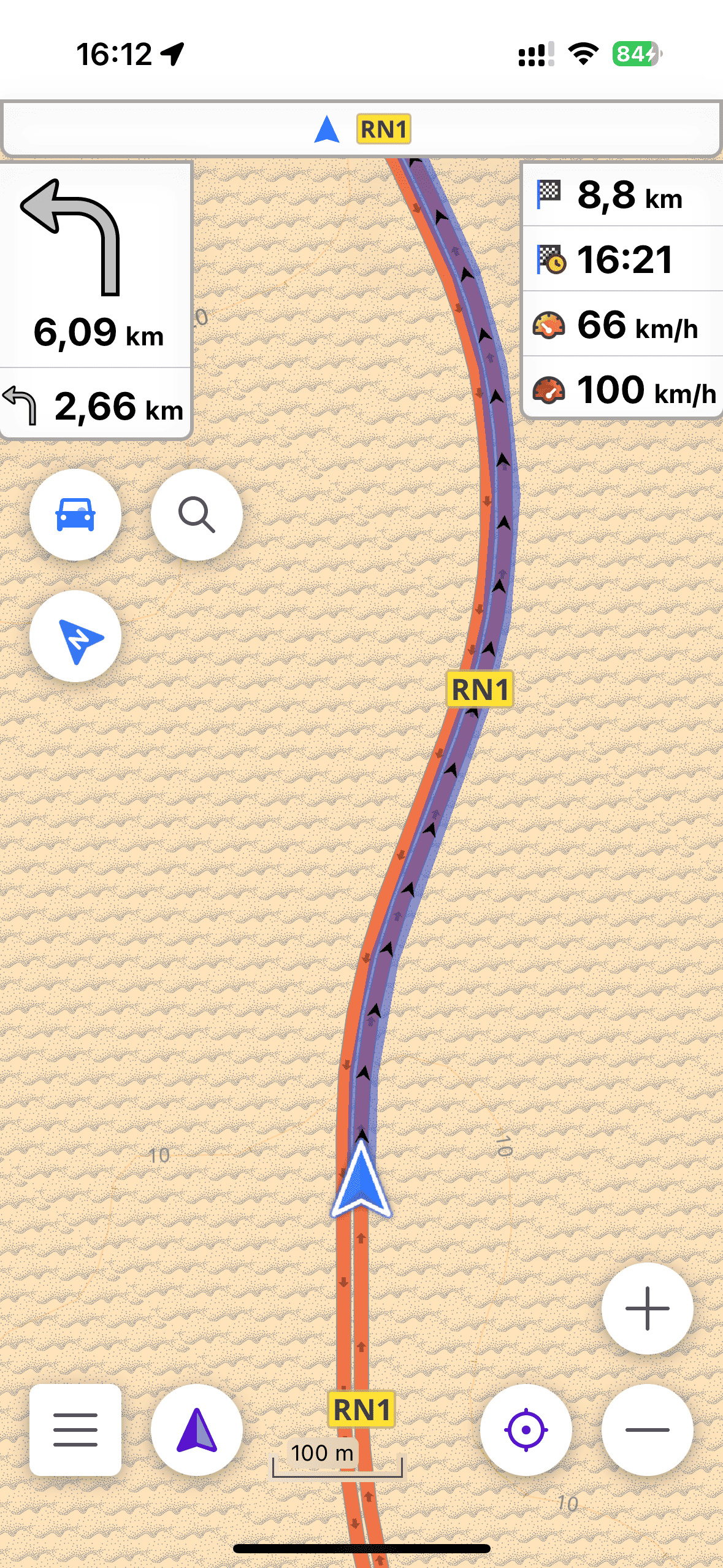Image resolution: width=723 pixels, height=1568 pixels.
Task: Zoom out with the minus button
Action: point(647,1429)
